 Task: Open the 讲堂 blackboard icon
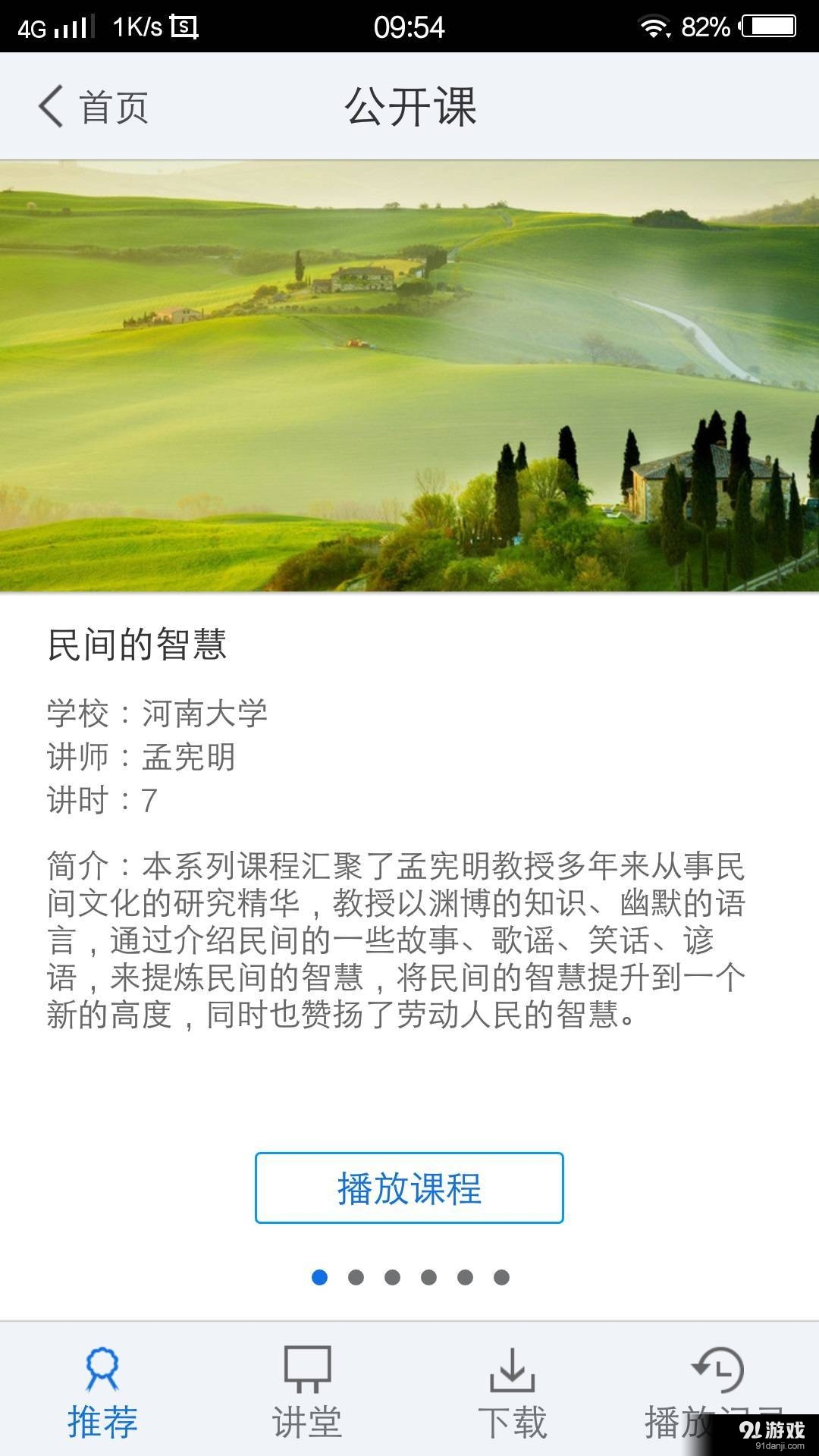(307, 1371)
